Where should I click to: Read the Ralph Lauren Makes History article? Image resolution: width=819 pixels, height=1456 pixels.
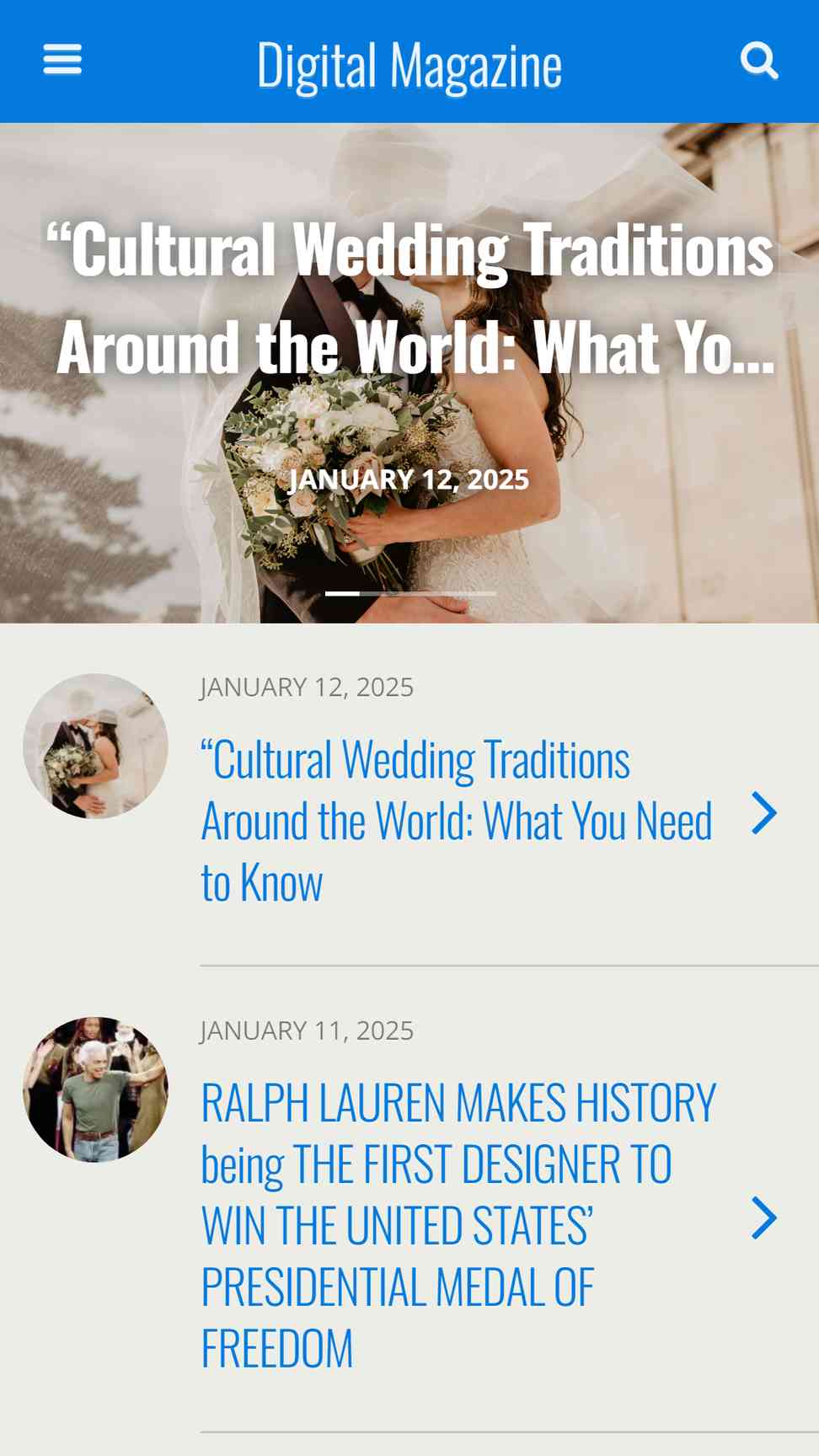pos(458,1225)
